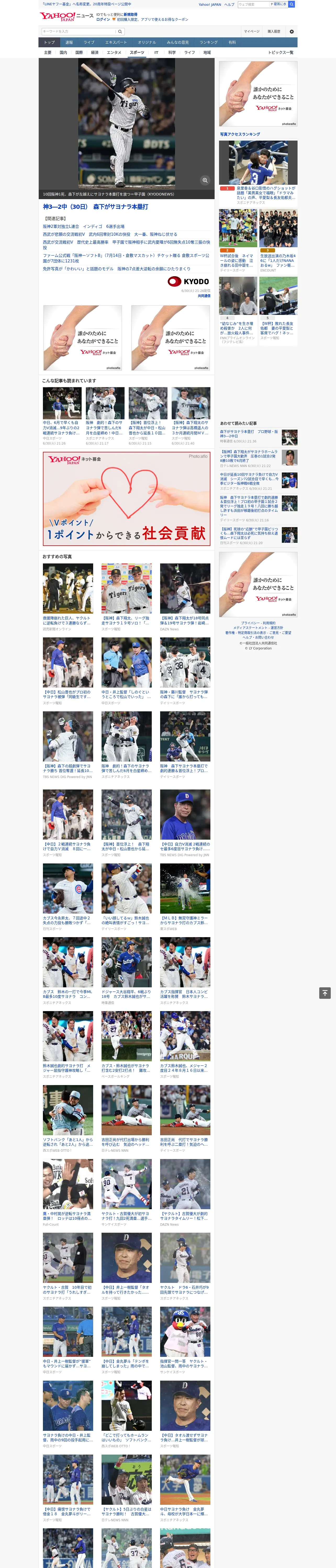Open the ランキング tab
Viewport: 336px width, 1568px height.
209,43
